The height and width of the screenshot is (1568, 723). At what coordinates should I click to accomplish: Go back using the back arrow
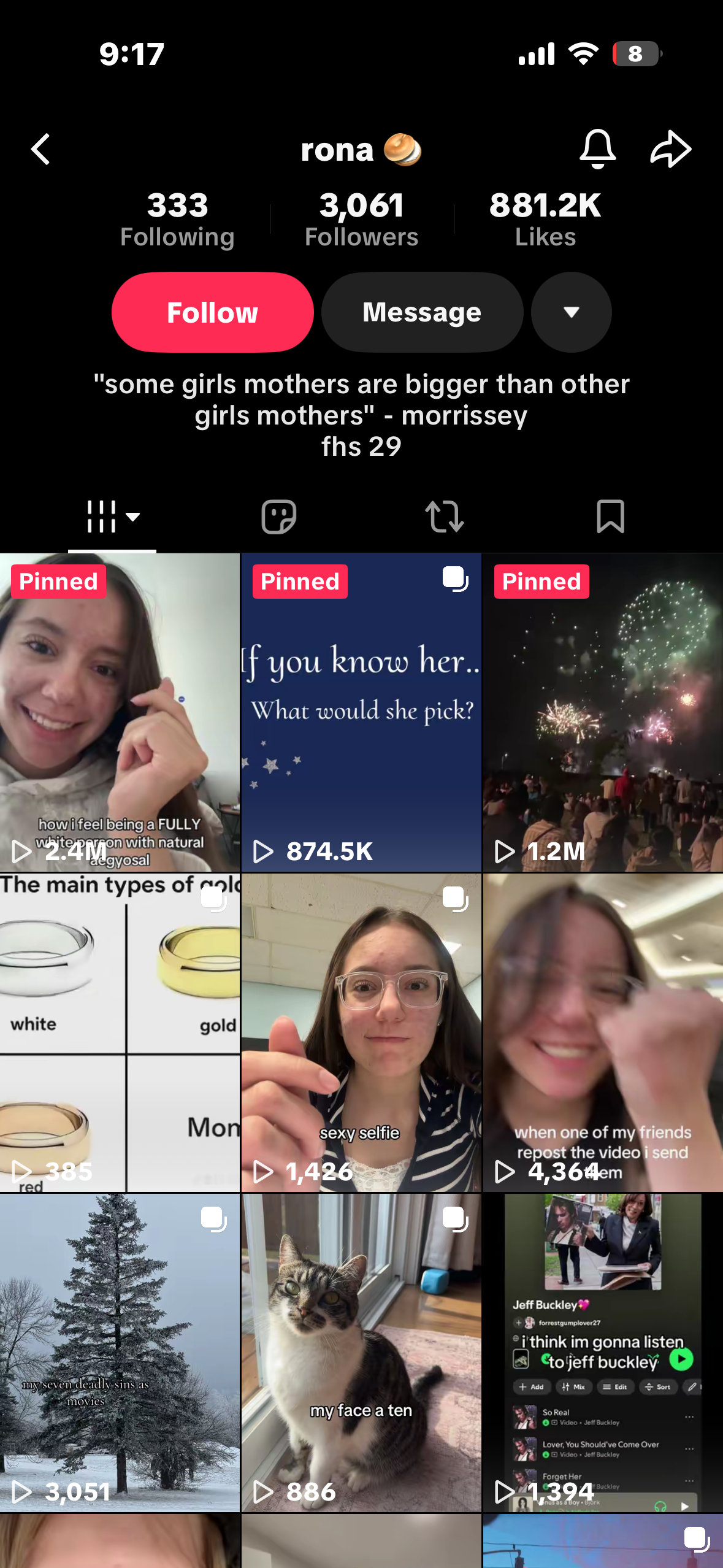click(x=40, y=150)
